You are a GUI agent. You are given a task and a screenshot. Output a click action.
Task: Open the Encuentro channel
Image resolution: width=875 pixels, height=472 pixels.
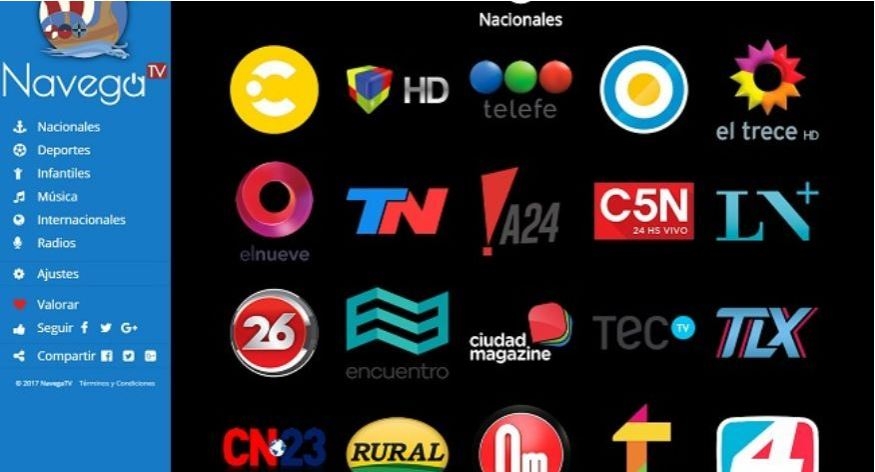coord(396,334)
